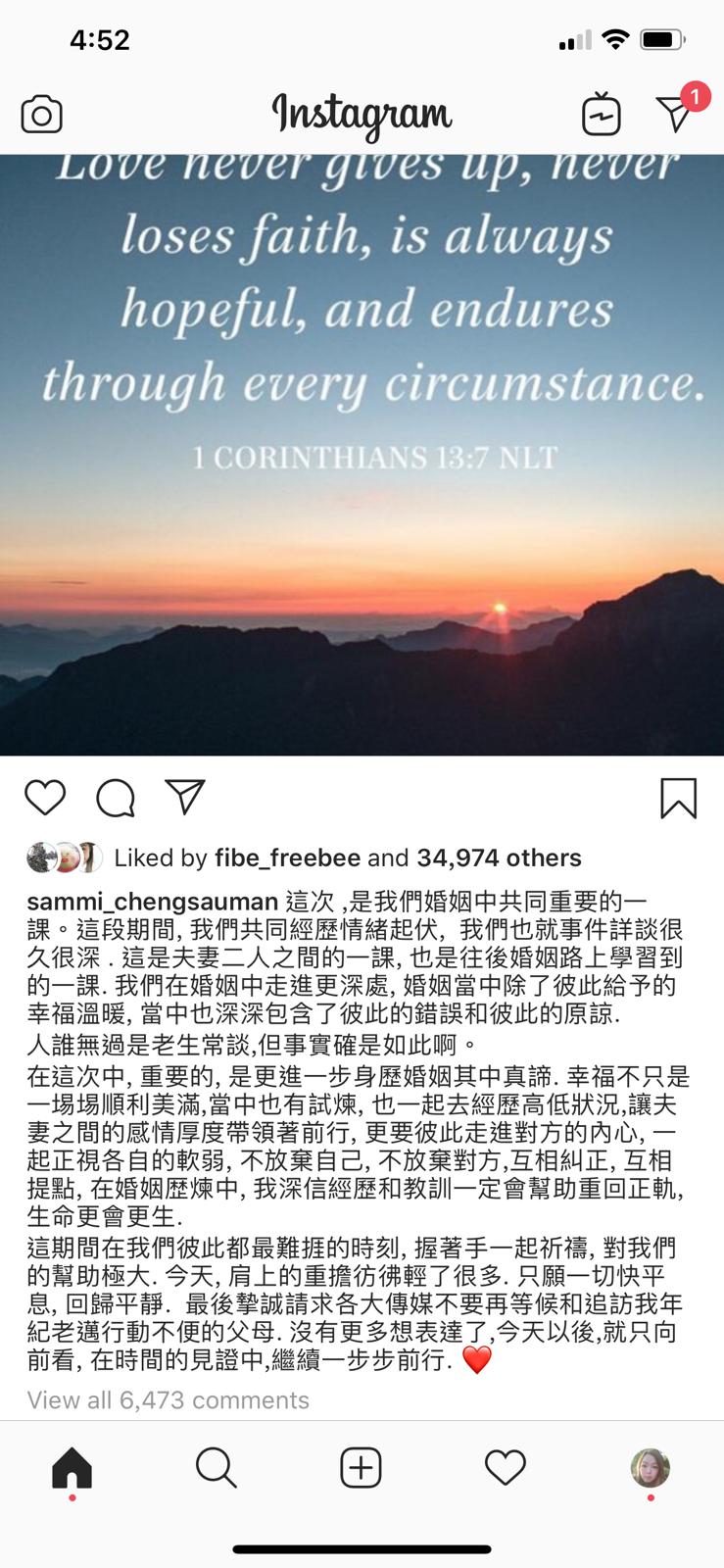This screenshot has width=724, height=1568.
Task: Open the sammi_chengsauman username in the caption
Action: (x=152, y=902)
